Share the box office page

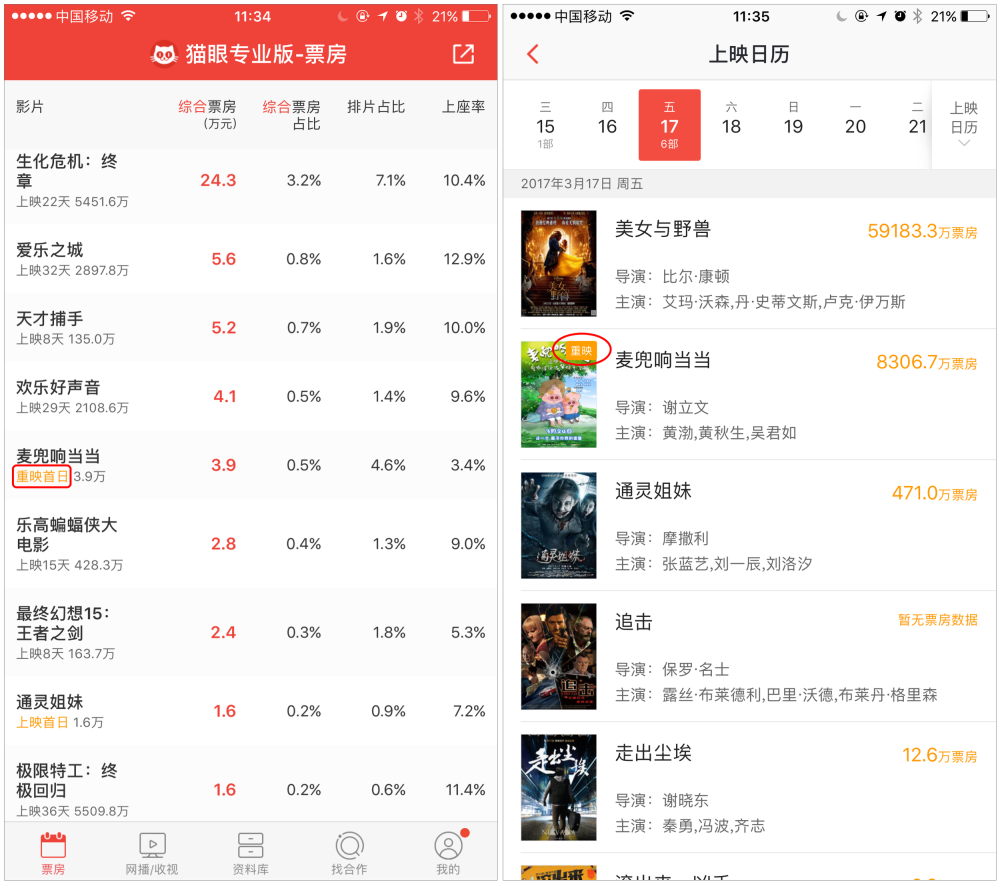click(463, 55)
